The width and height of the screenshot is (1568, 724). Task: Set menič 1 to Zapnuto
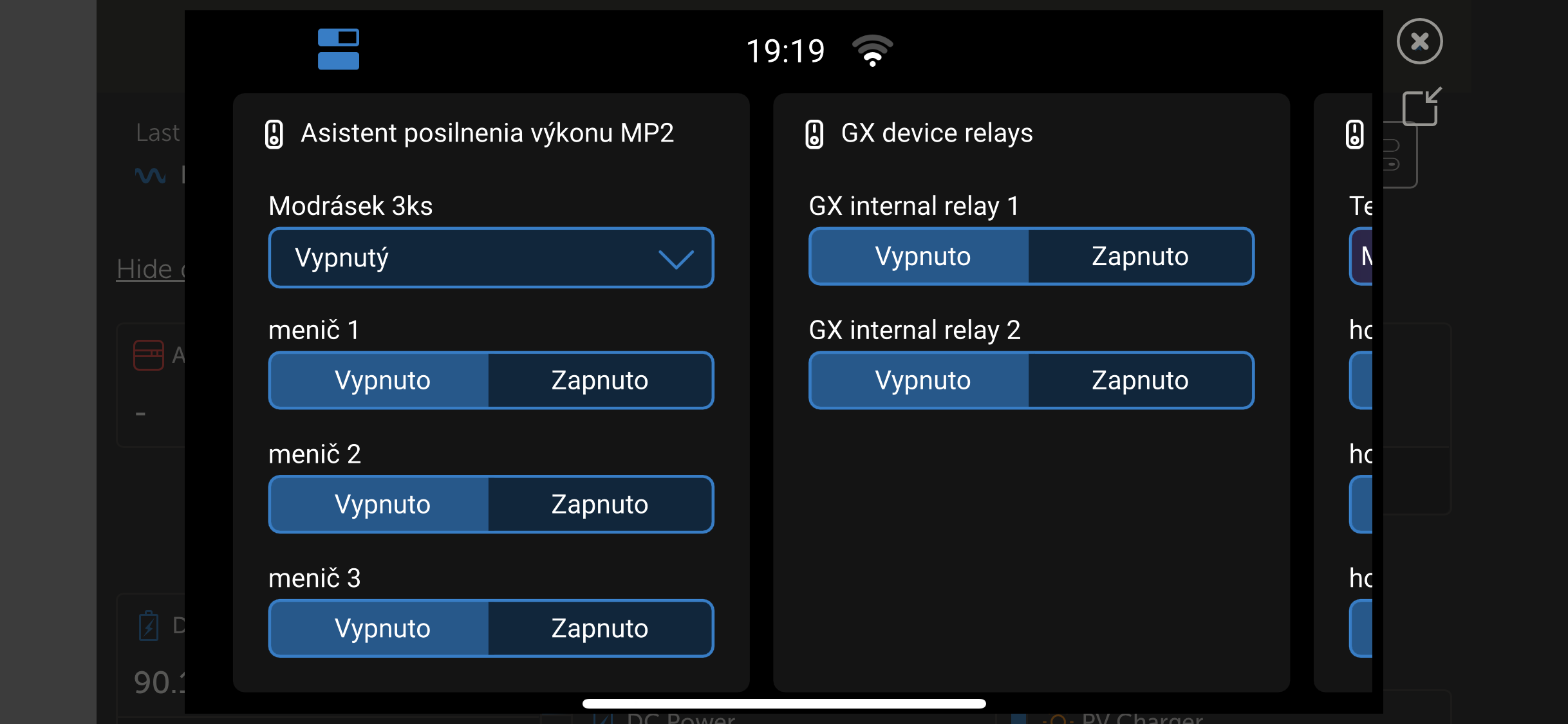[599, 380]
